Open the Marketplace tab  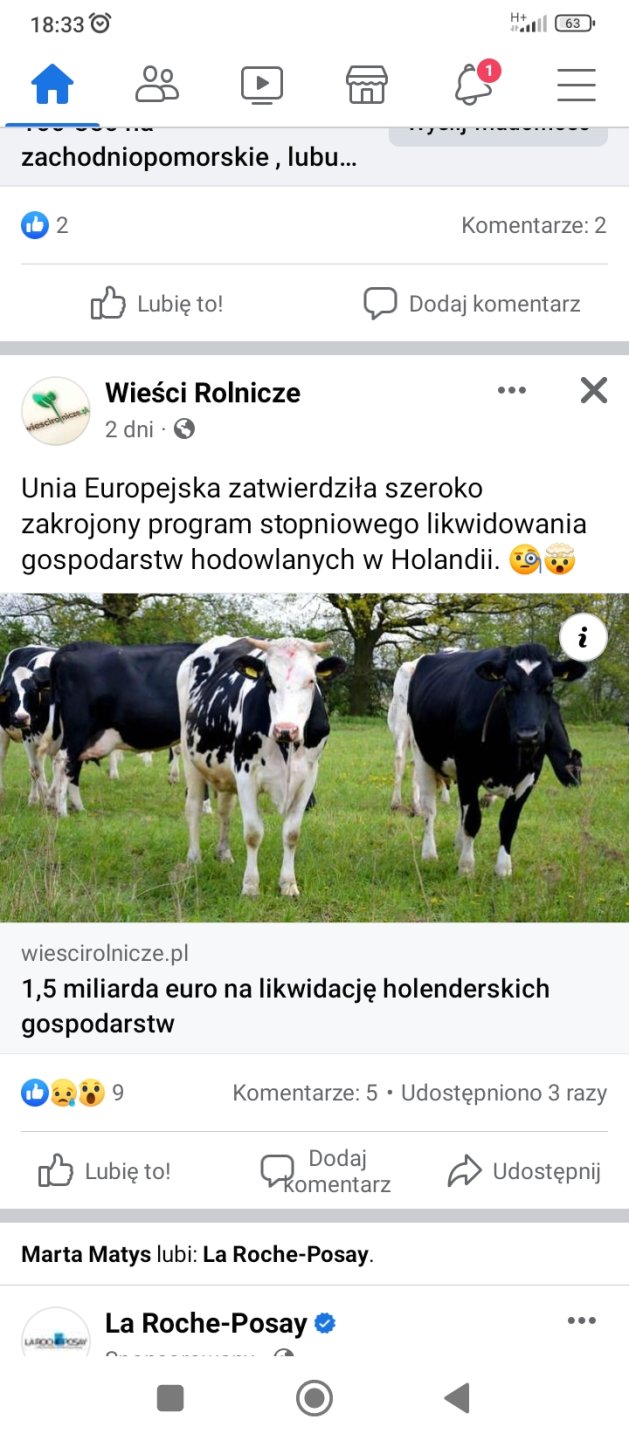click(x=367, y=84)
